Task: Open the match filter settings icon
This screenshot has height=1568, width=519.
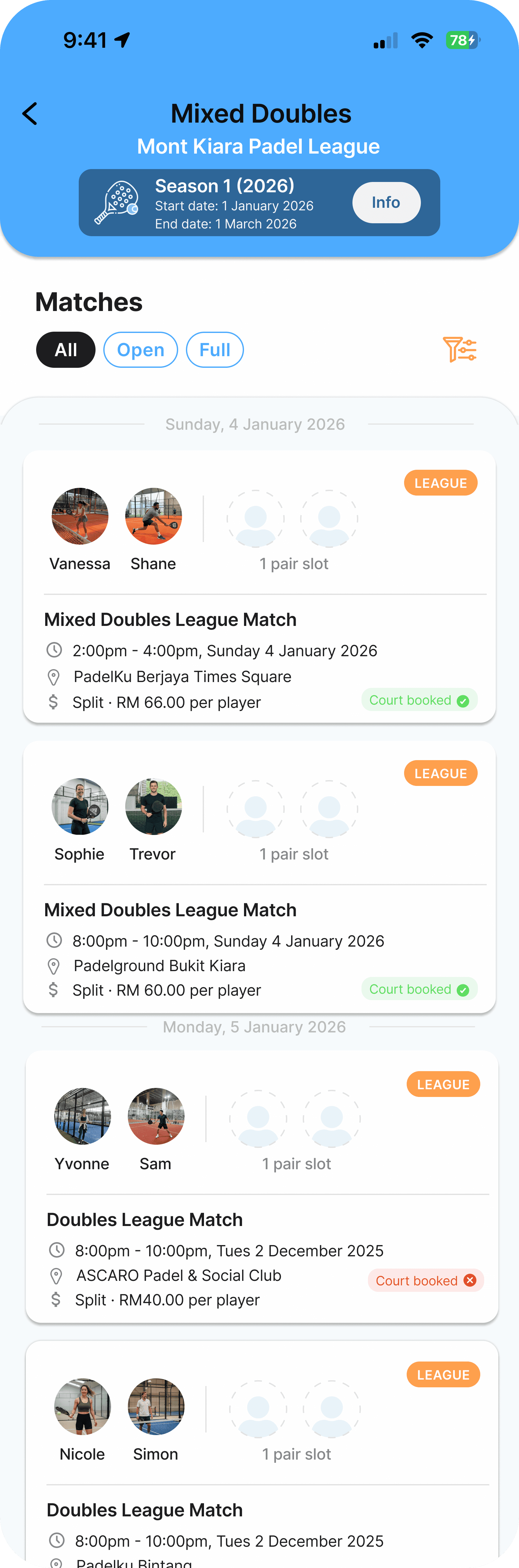Action: point(459,349)
